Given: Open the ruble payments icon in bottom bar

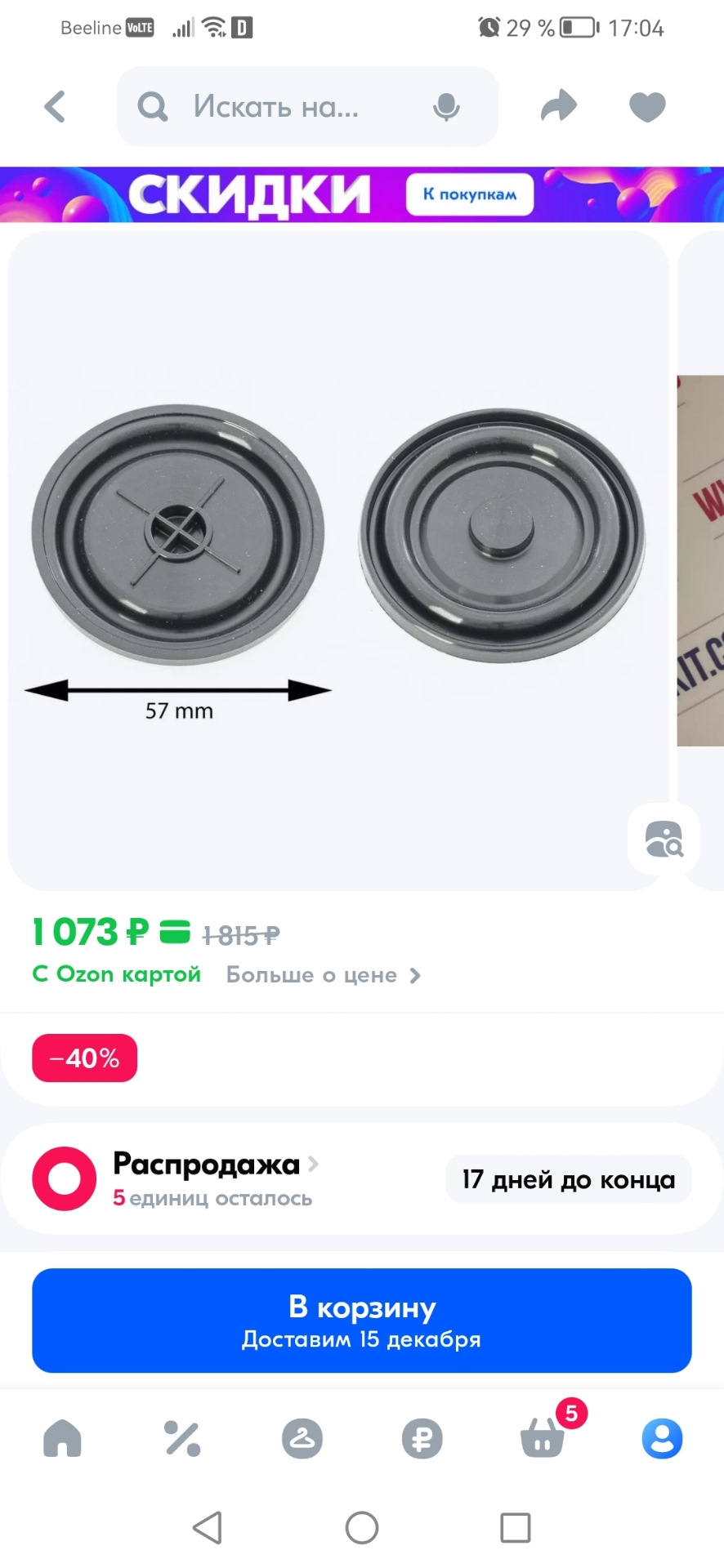Looking at the screenshot, I should [422, 1439].
